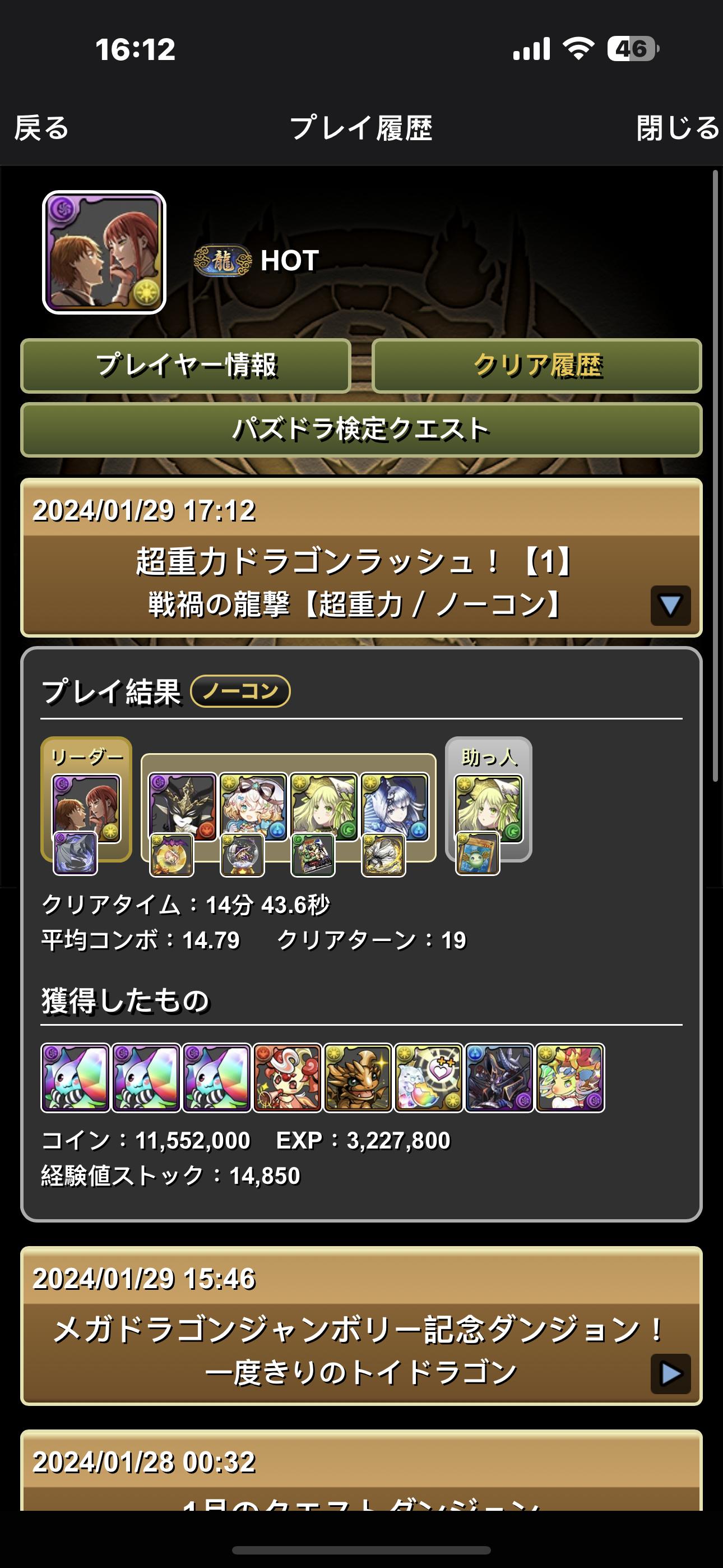723x1568 pixels.
Task: Tap the player's profile monster icon
Action: pyautogui.click(x=104, y=252)
